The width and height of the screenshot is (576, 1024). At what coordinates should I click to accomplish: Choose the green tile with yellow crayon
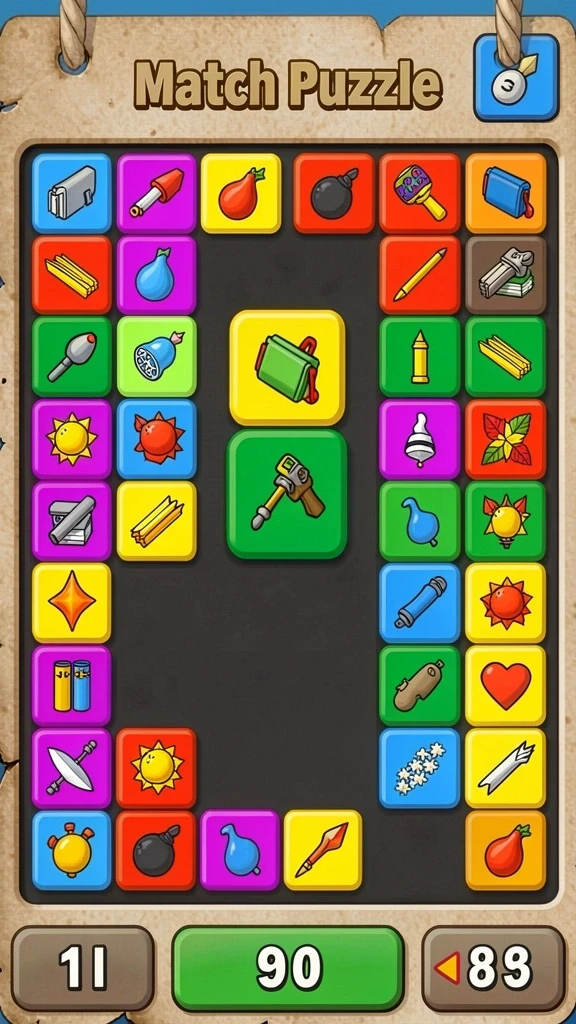coord(420,357)
